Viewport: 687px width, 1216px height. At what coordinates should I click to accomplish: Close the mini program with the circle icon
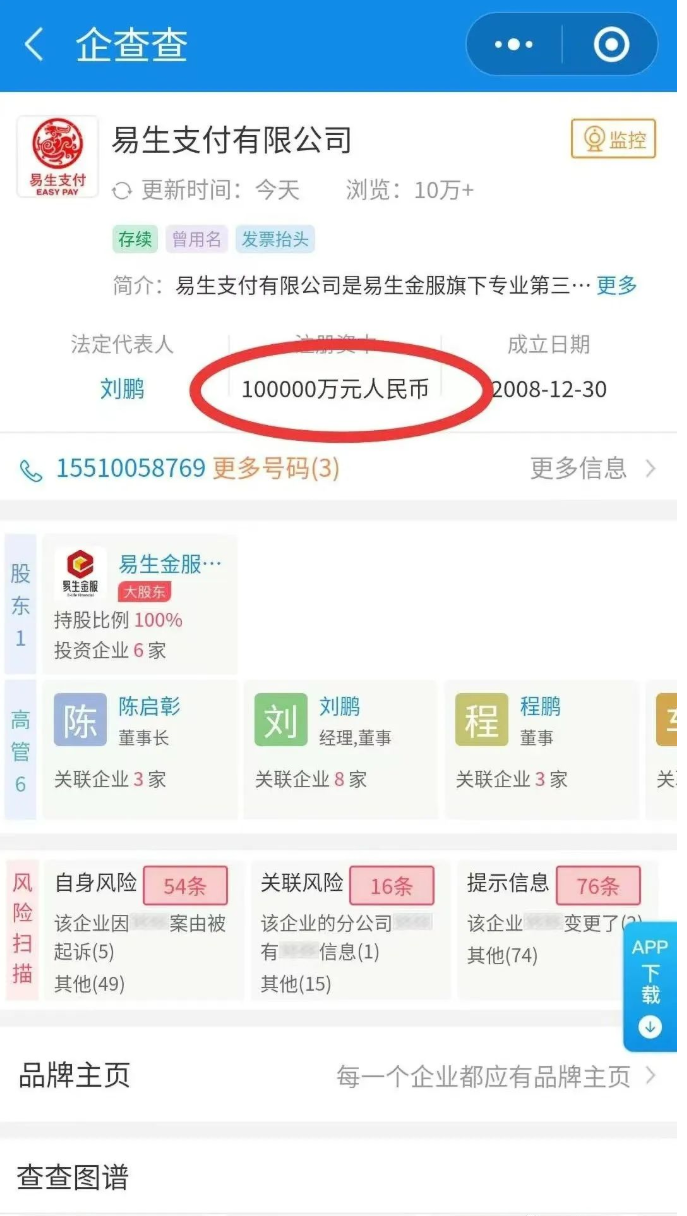[x=611, y=45]
